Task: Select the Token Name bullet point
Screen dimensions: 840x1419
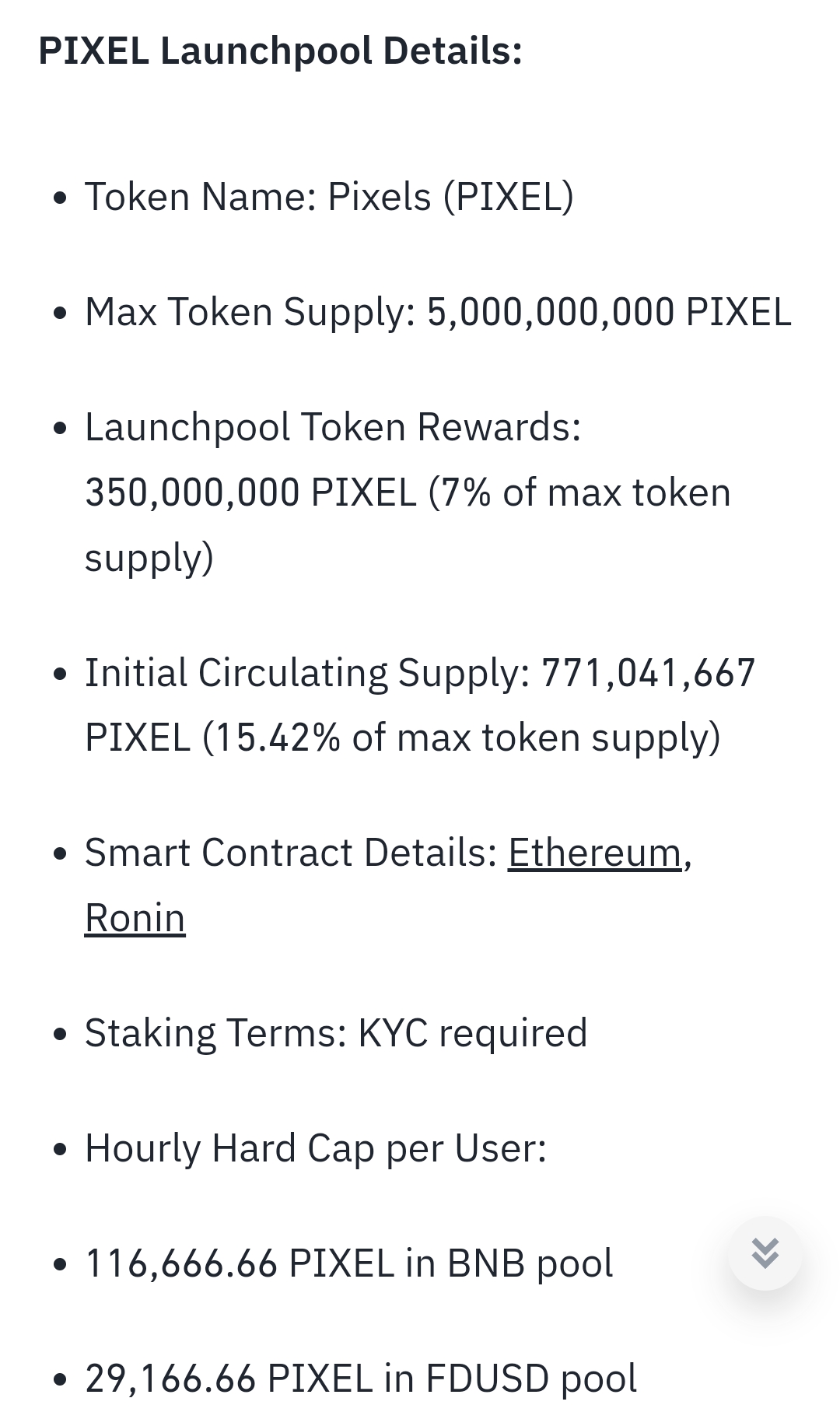Action: click(x=330, y=195)
